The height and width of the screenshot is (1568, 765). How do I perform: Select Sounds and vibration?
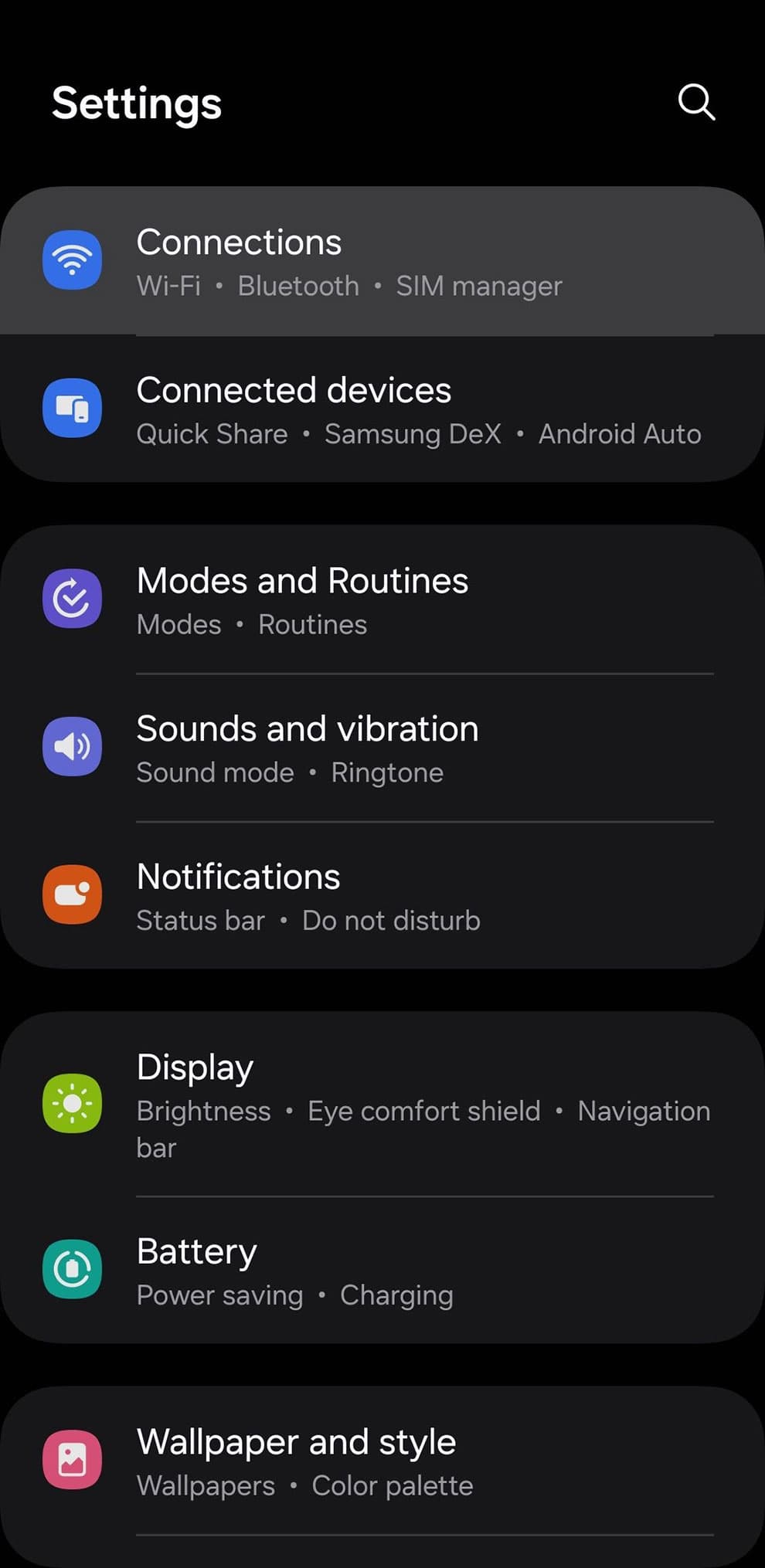[382, 748]
